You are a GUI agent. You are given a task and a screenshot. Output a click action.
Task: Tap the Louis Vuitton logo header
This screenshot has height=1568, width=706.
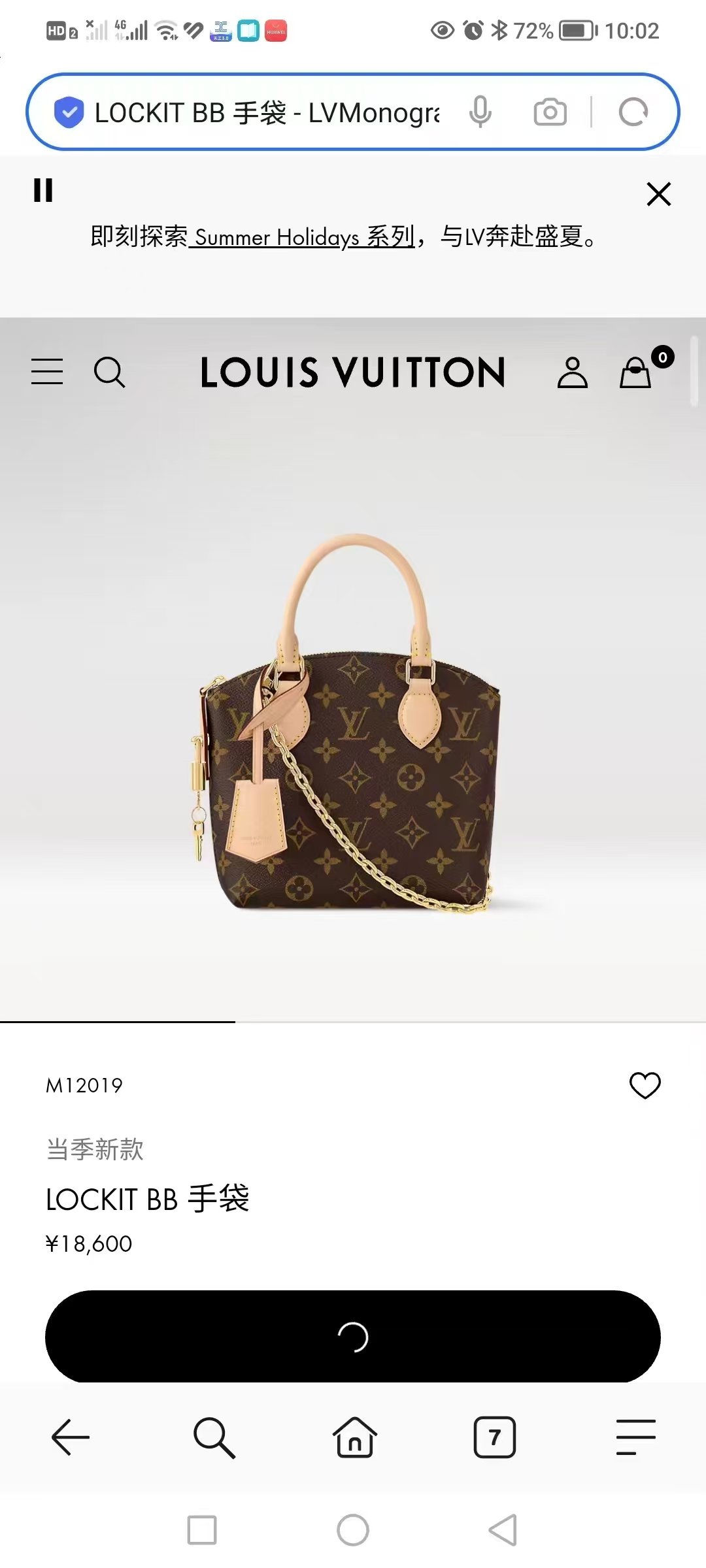pyautogui.click(x=353, y=372)
